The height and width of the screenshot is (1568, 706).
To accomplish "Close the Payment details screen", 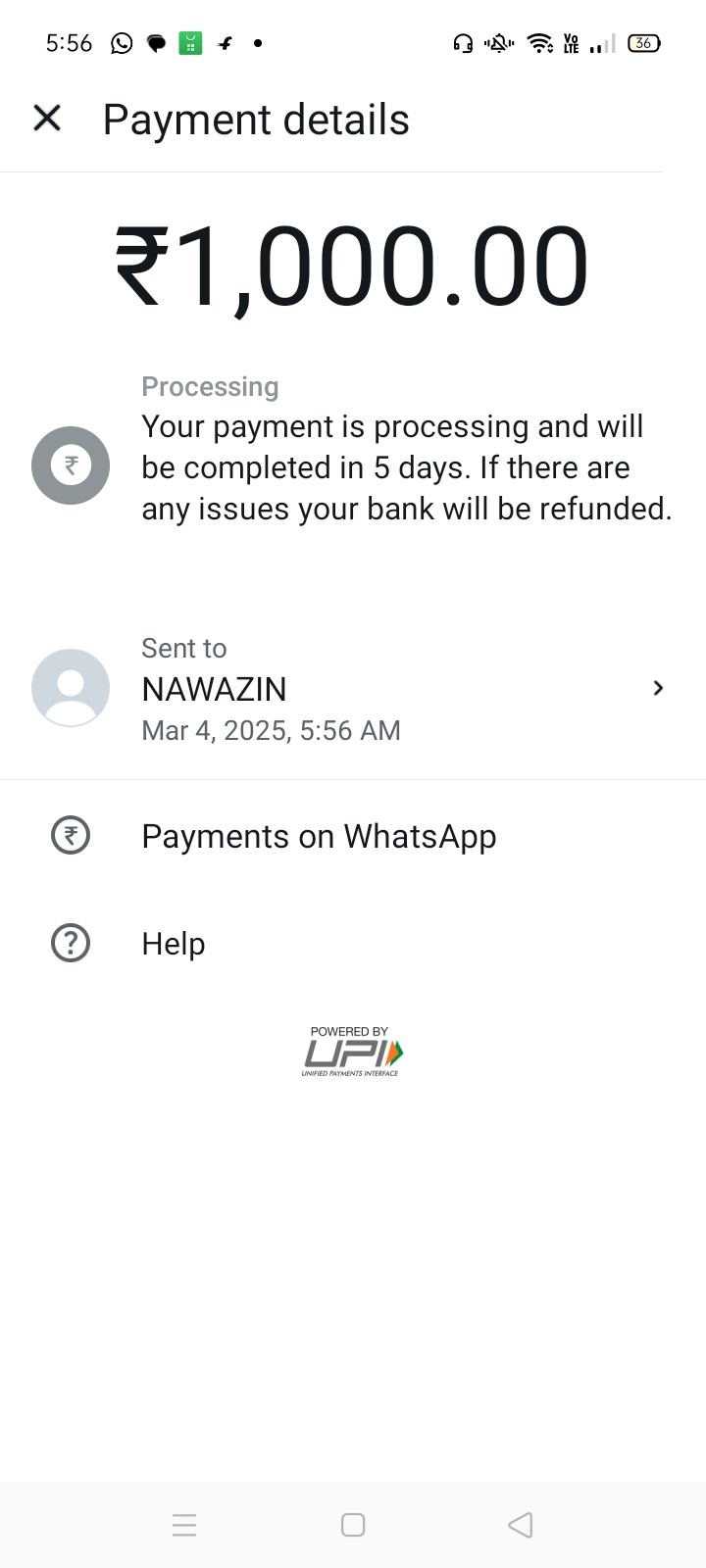I will (47, 119).
